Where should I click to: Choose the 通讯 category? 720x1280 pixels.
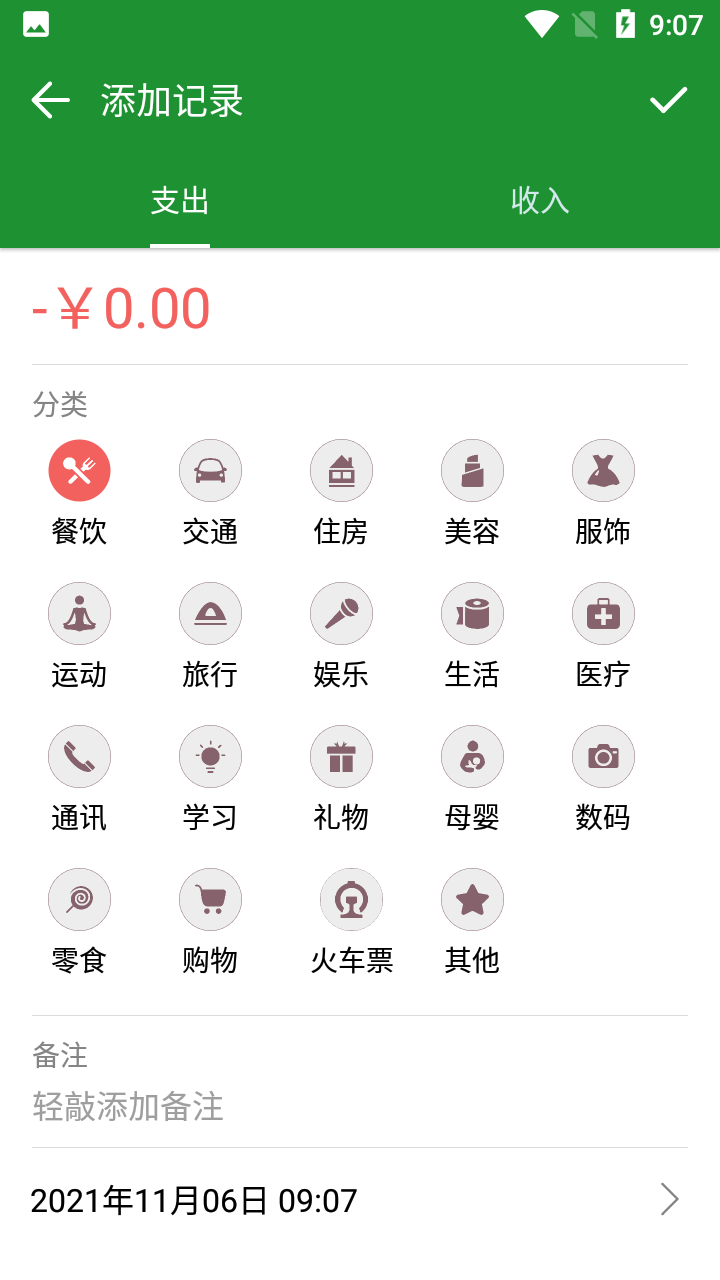[79, 757]
